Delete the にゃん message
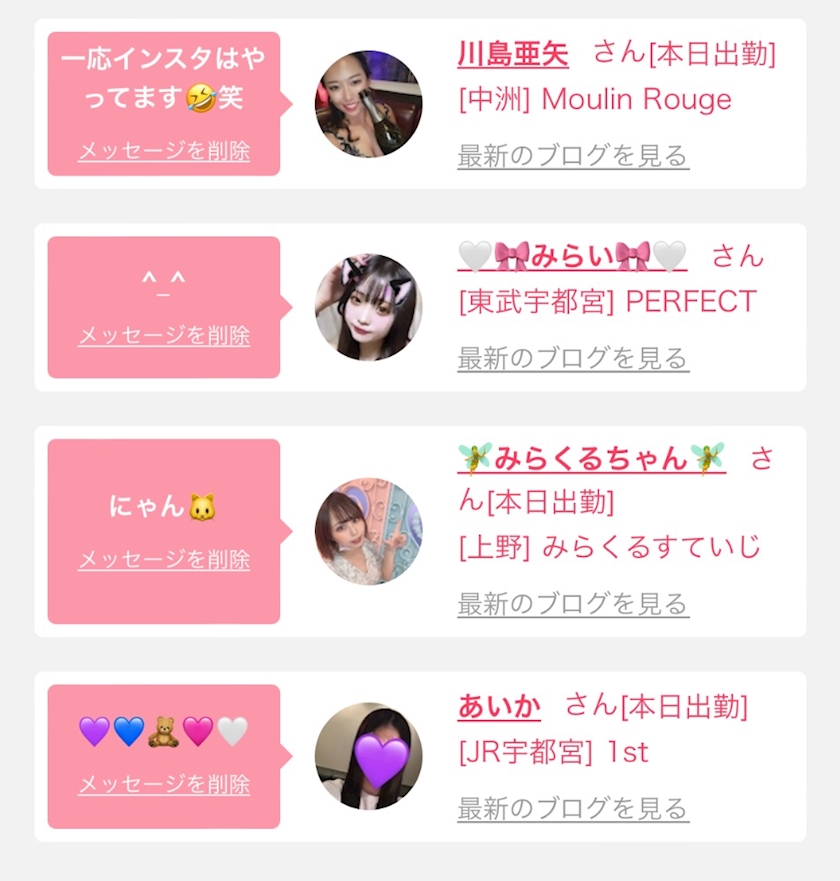840x881 pixels. pos(164,559)
